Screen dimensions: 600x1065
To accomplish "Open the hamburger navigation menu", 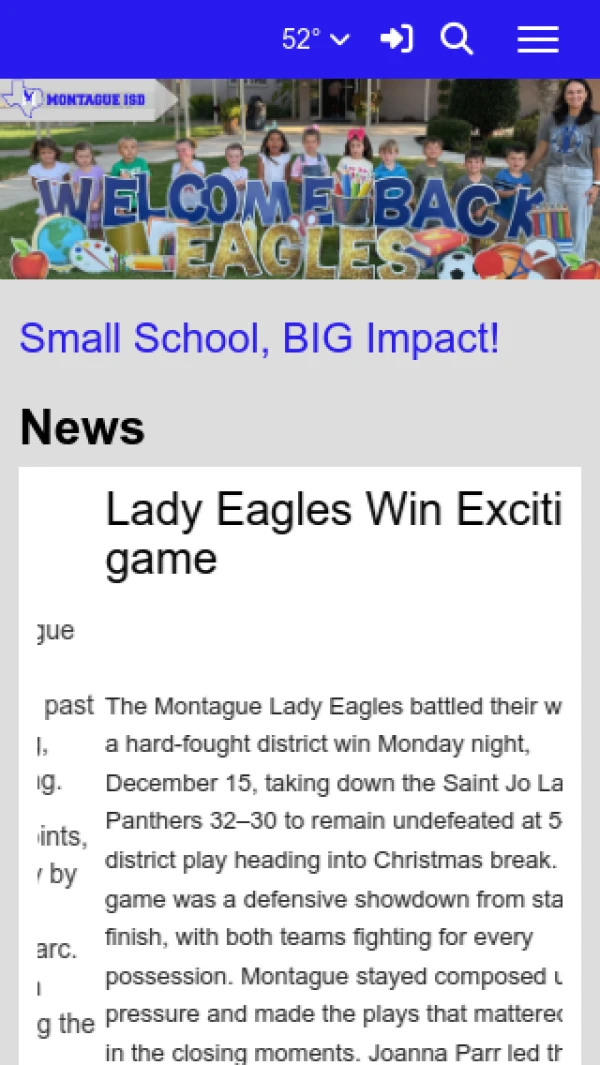I will (537, 39).
